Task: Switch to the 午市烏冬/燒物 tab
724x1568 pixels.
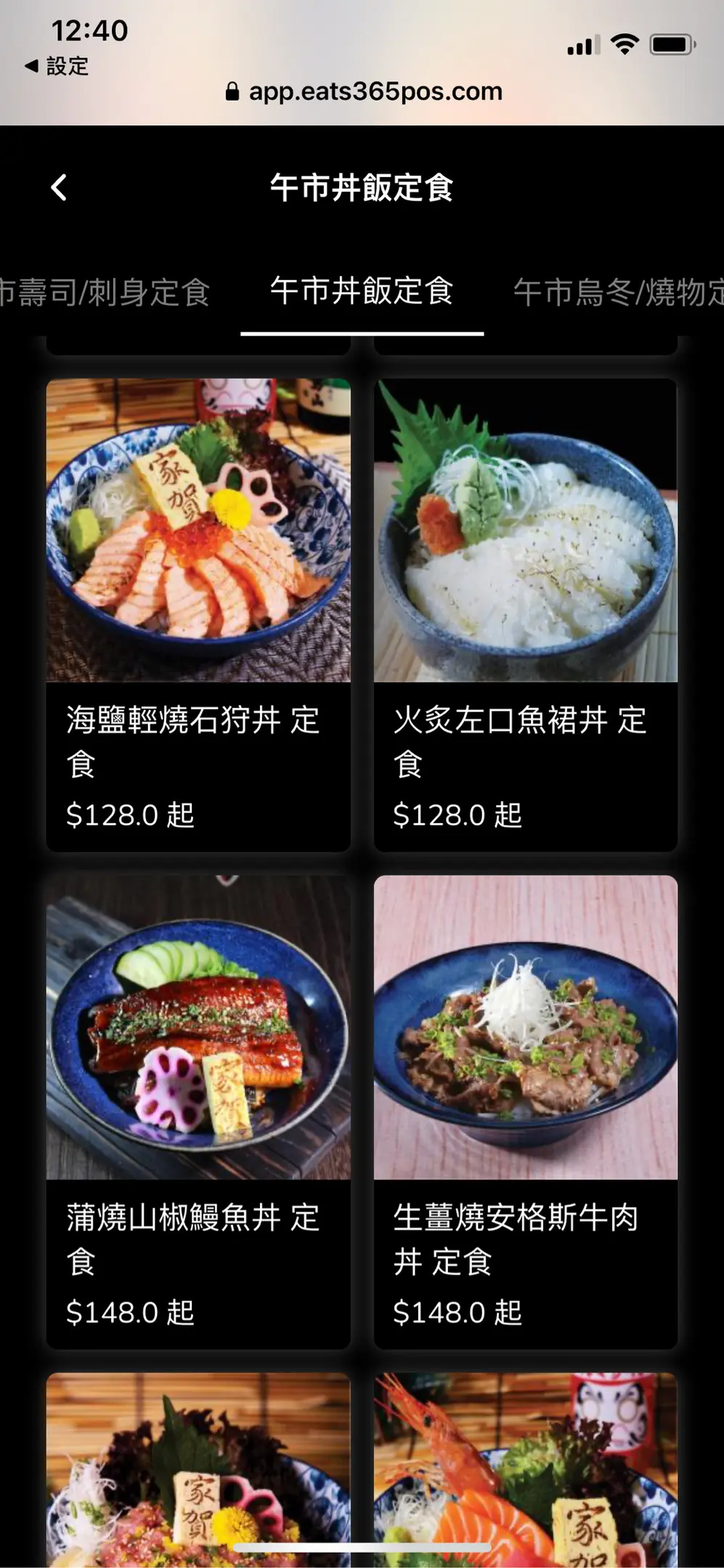Action: pyautogui.click(x=617, y=292)
